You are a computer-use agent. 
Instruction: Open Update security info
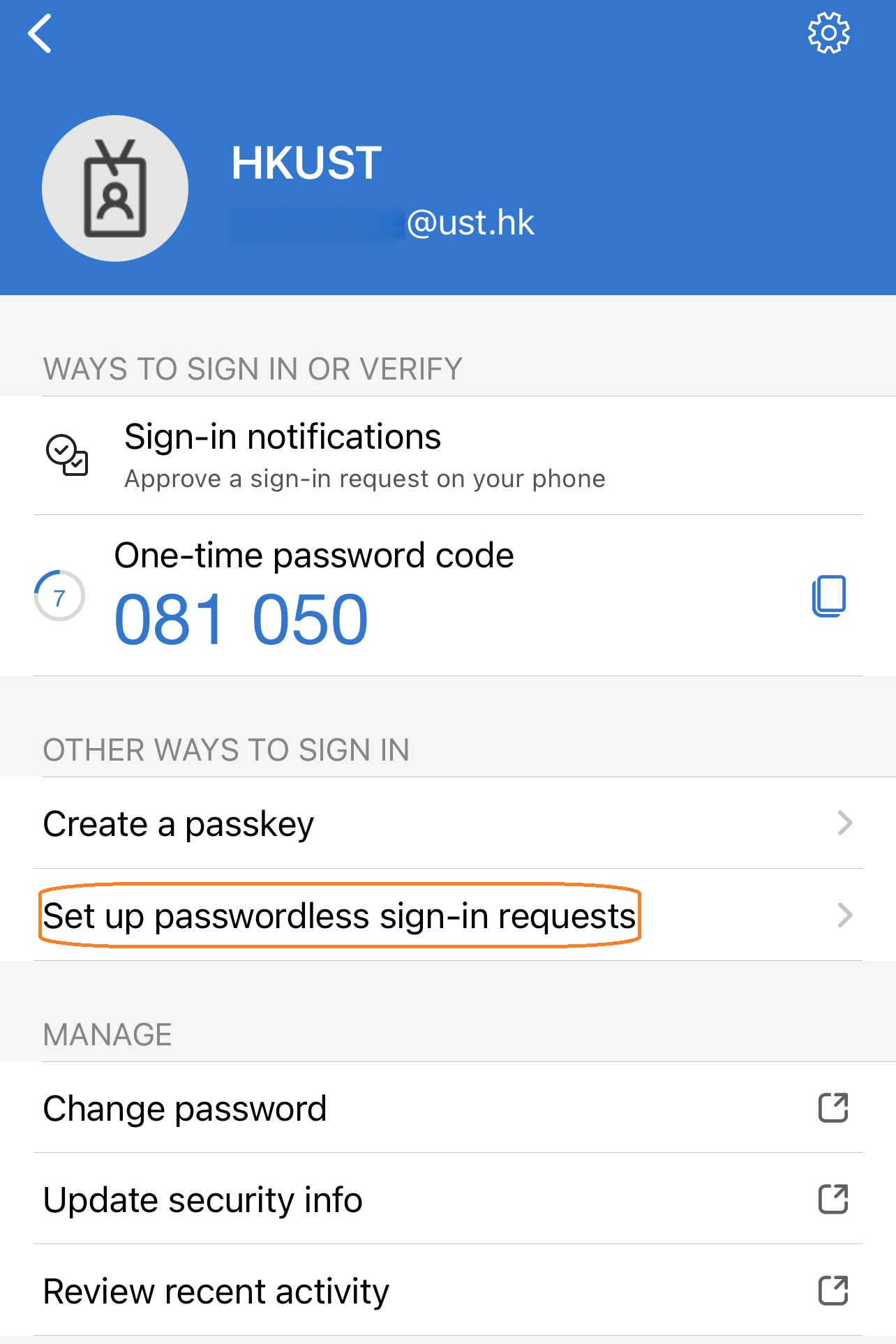click(x=447, y=1200)
